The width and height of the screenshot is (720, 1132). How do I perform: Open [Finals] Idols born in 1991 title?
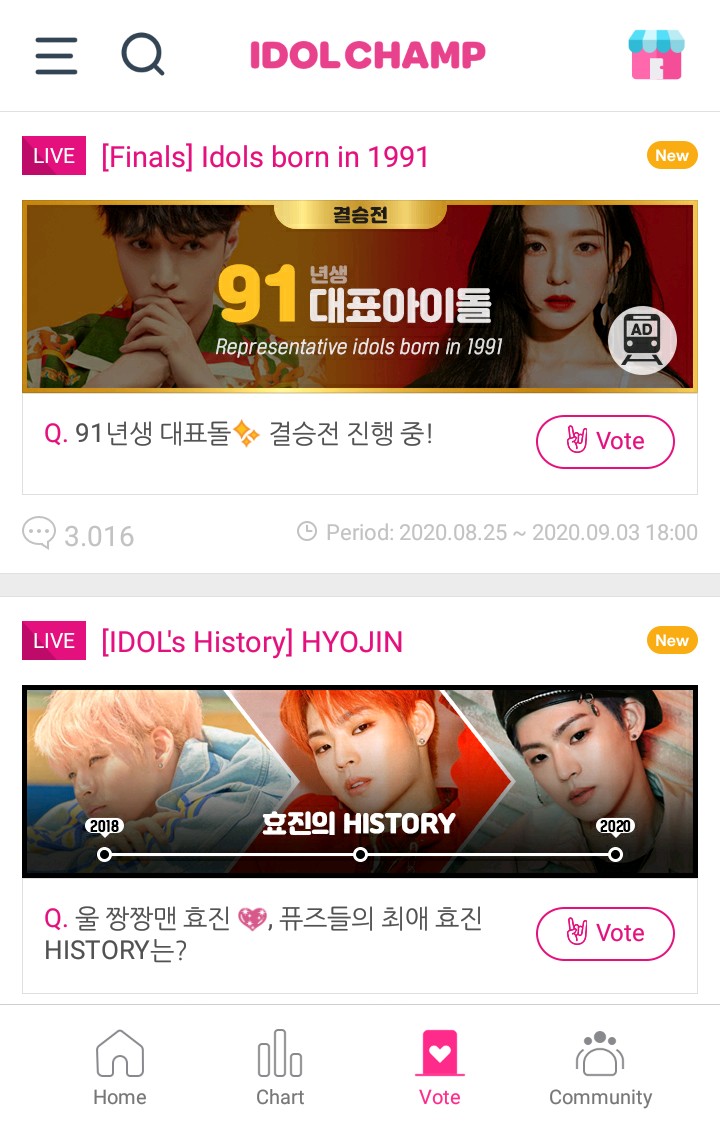click(x=265, y=157)
